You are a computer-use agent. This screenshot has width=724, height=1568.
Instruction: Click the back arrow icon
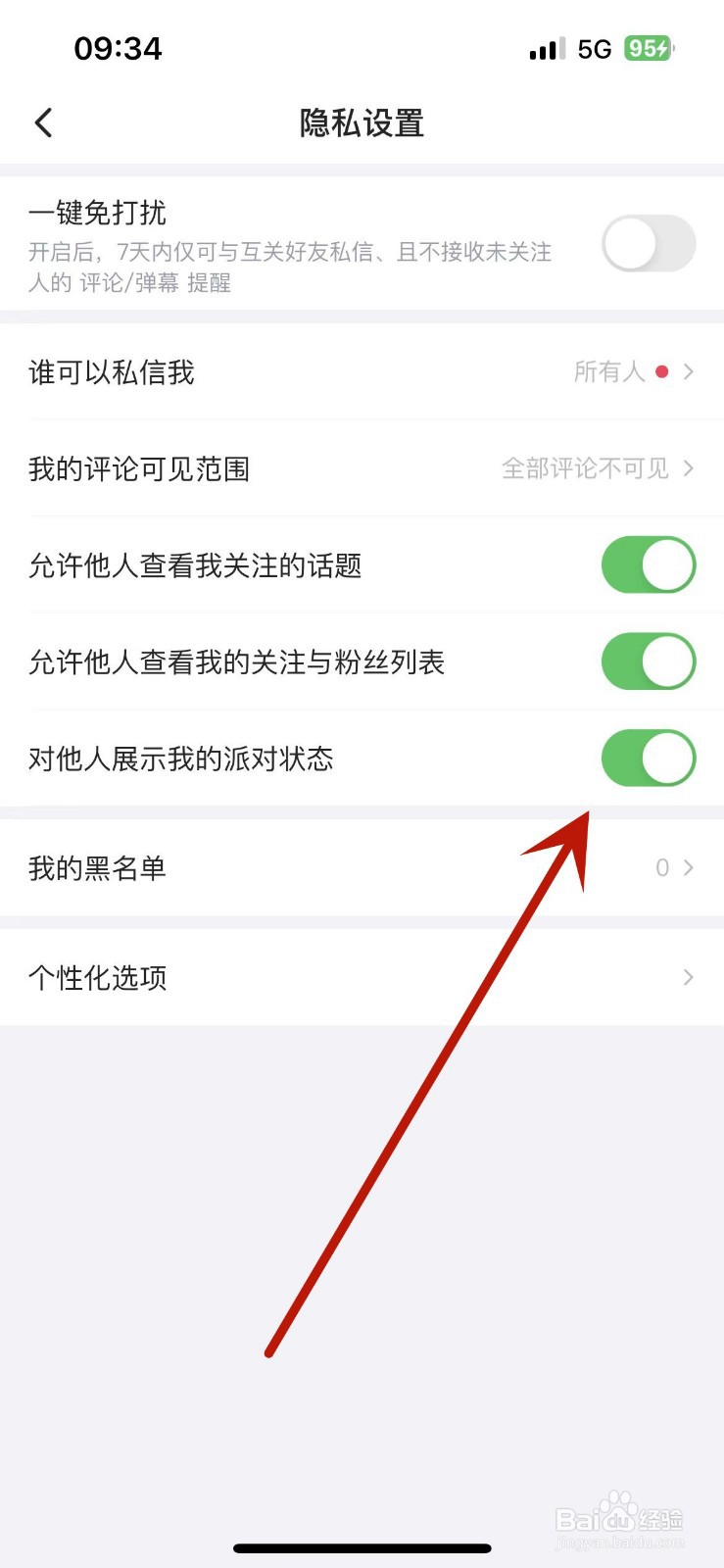point(43,122)
